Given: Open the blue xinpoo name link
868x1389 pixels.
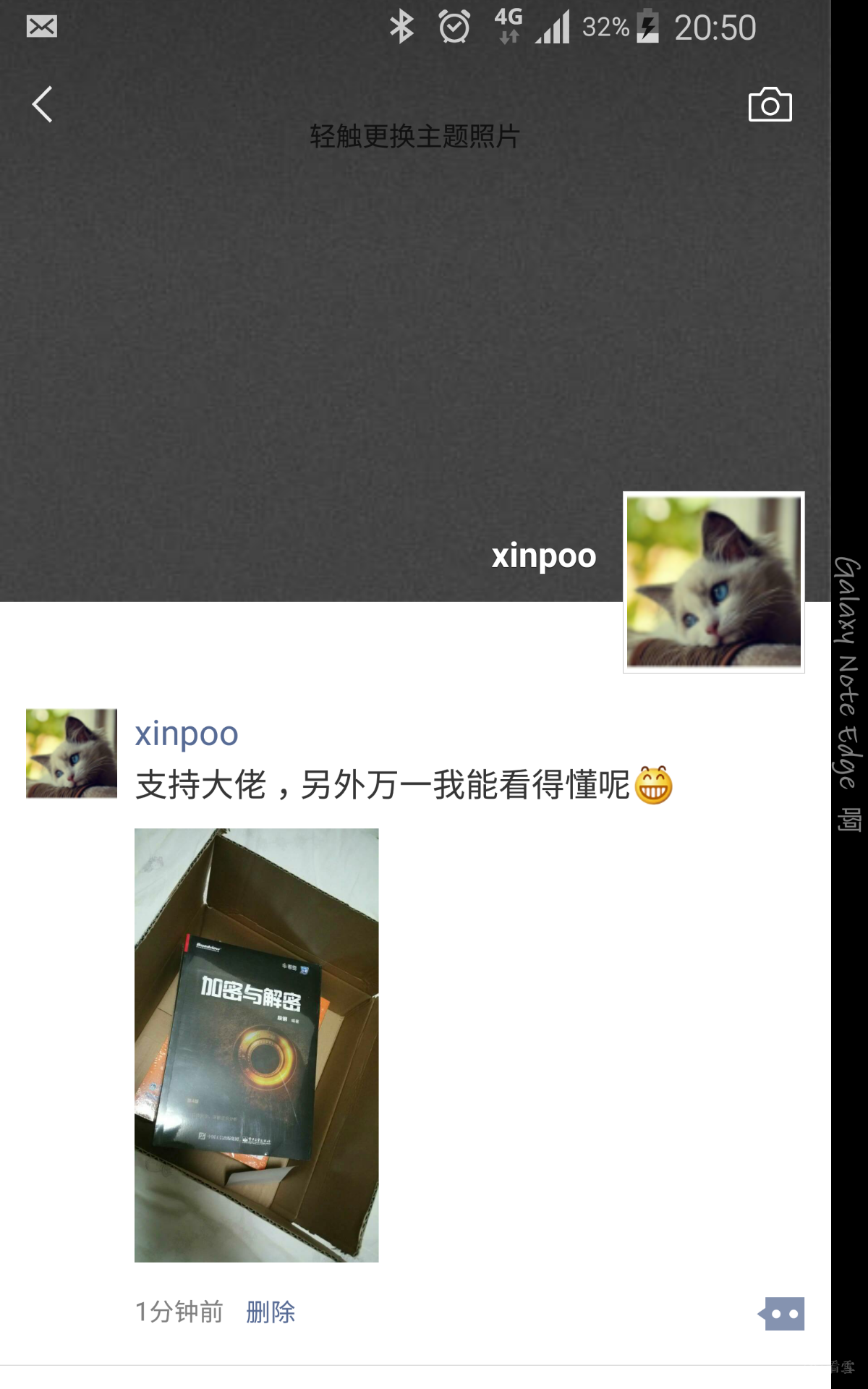Looking at the screenshot, I should tap(187, 734).
